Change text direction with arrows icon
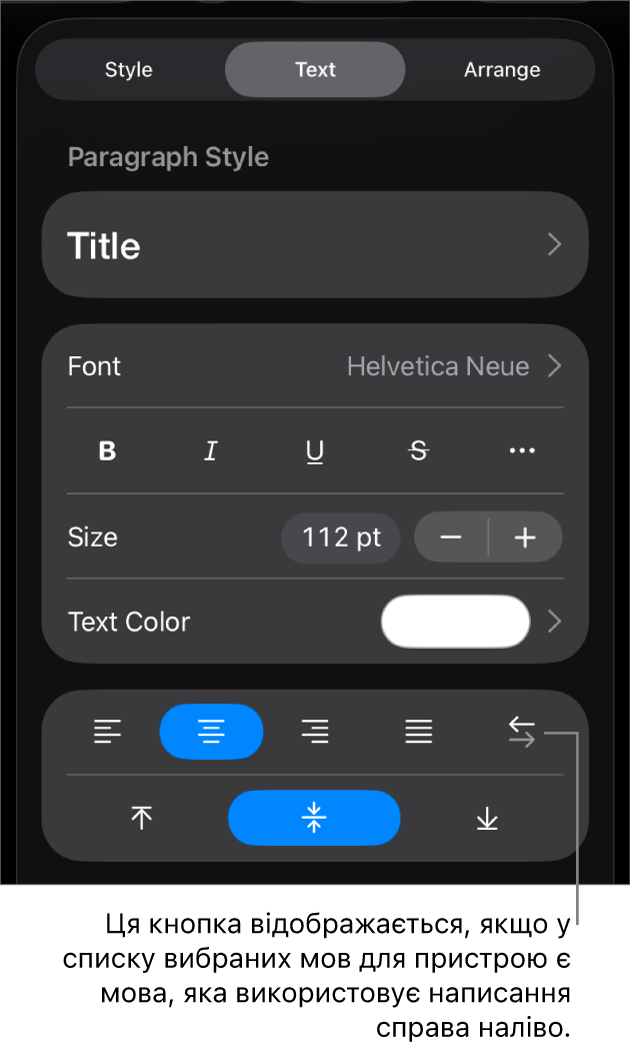The width and height of the screenshot is (630, 1056). click(522, 733)
